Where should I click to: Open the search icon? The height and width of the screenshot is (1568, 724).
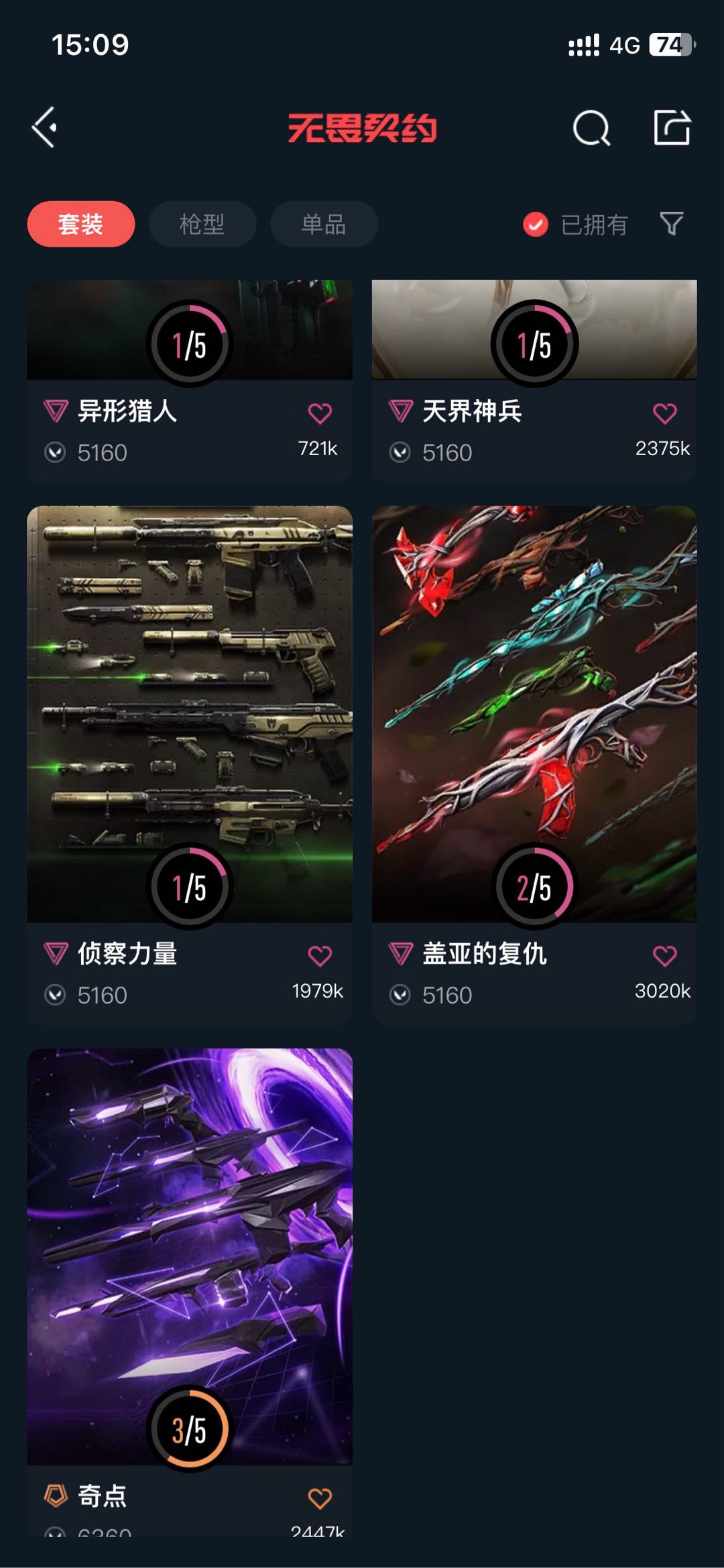pos(591,127)
